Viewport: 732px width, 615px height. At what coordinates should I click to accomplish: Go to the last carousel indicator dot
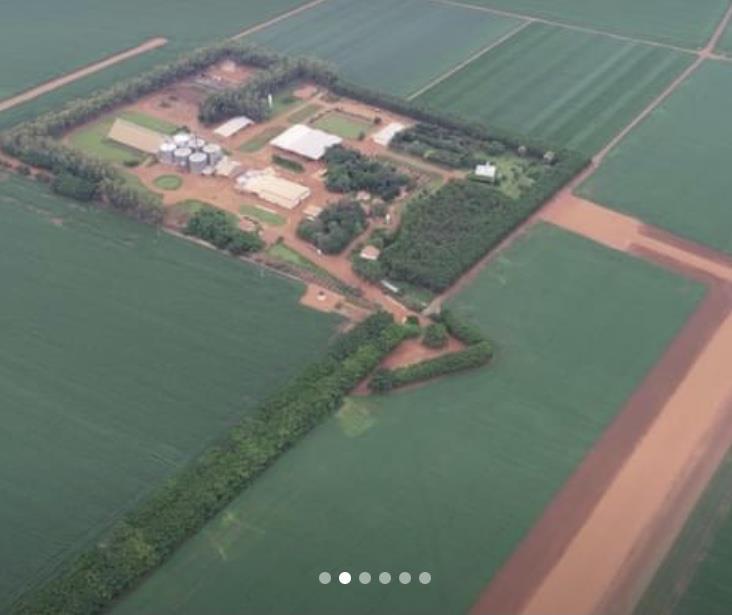(x=425, y=578)
